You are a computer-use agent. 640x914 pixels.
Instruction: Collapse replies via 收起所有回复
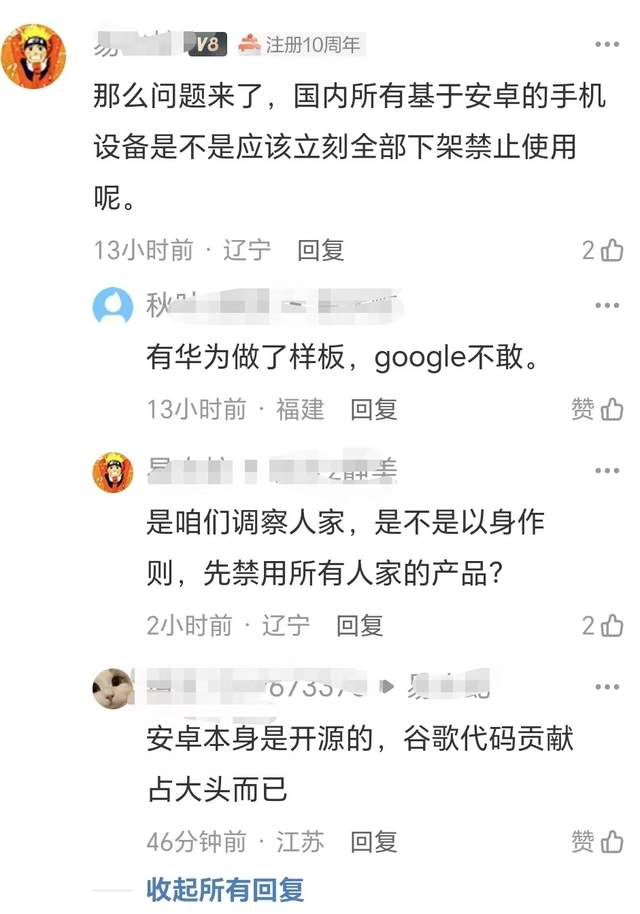[x=225, y=889]
